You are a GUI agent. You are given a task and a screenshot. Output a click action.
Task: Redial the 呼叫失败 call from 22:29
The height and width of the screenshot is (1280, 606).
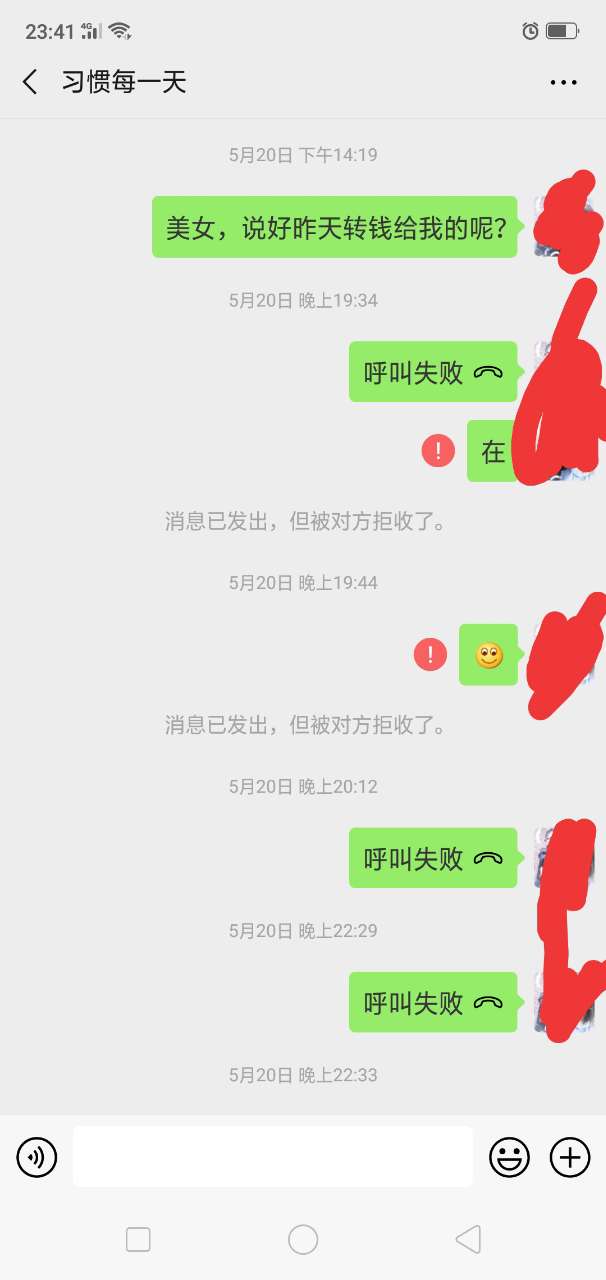tap(432, 1002)
